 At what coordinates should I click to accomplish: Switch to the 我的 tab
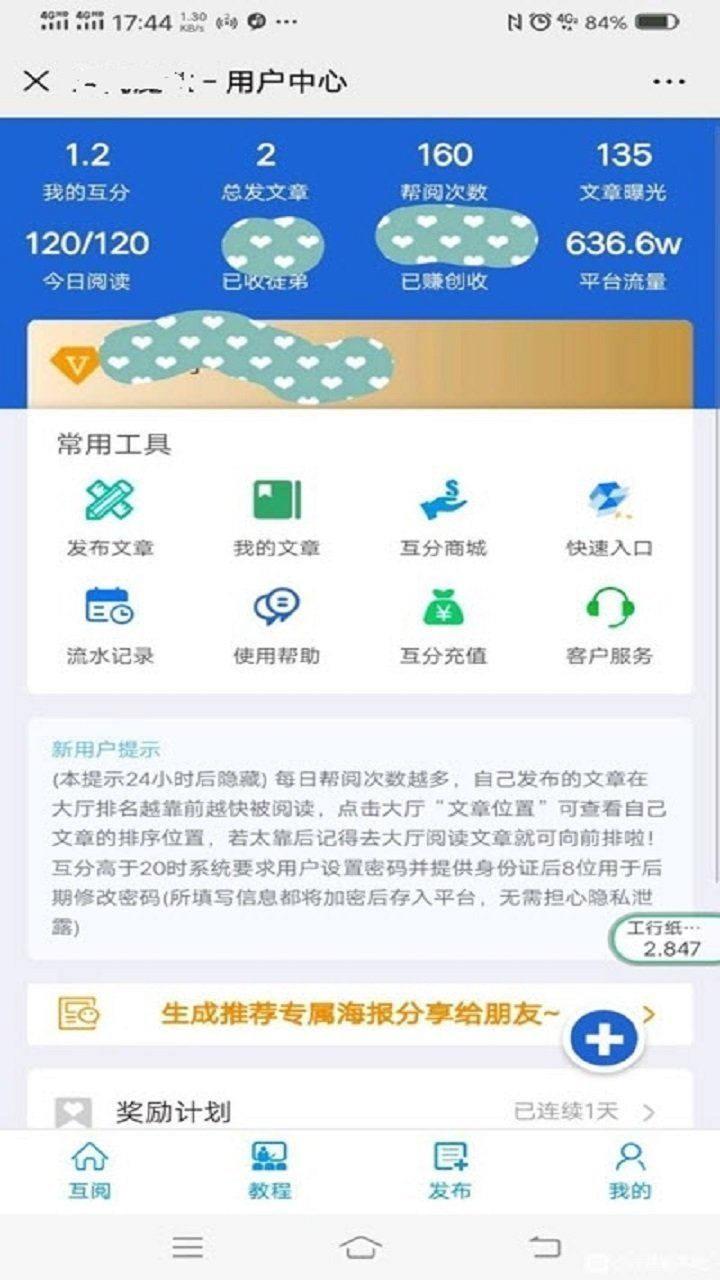click(x=630, y=1171)
